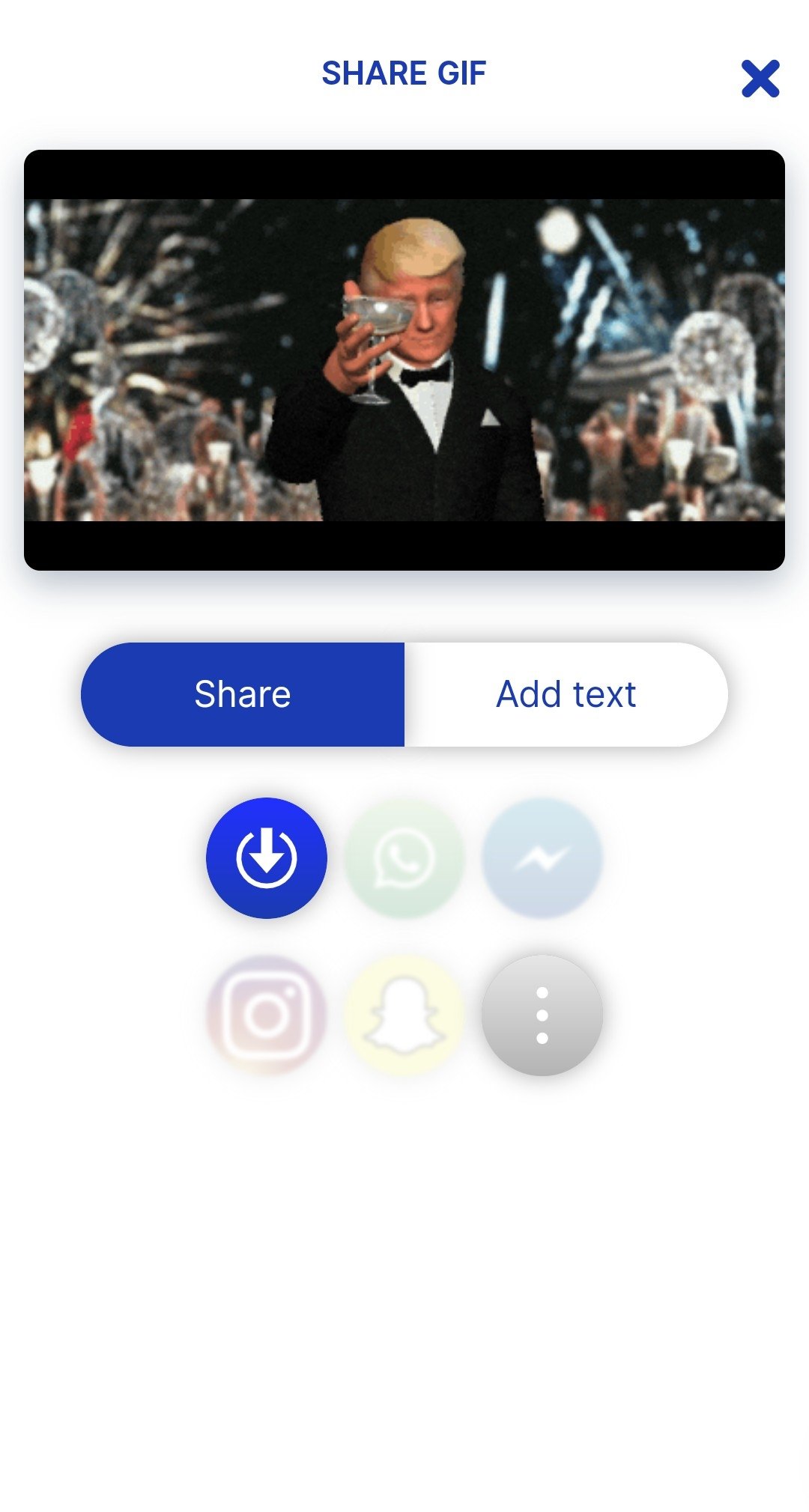Switch to the Add text segment
This screenshot has width=809, height=1512.
pyautogui.click(x=566, y=694)
